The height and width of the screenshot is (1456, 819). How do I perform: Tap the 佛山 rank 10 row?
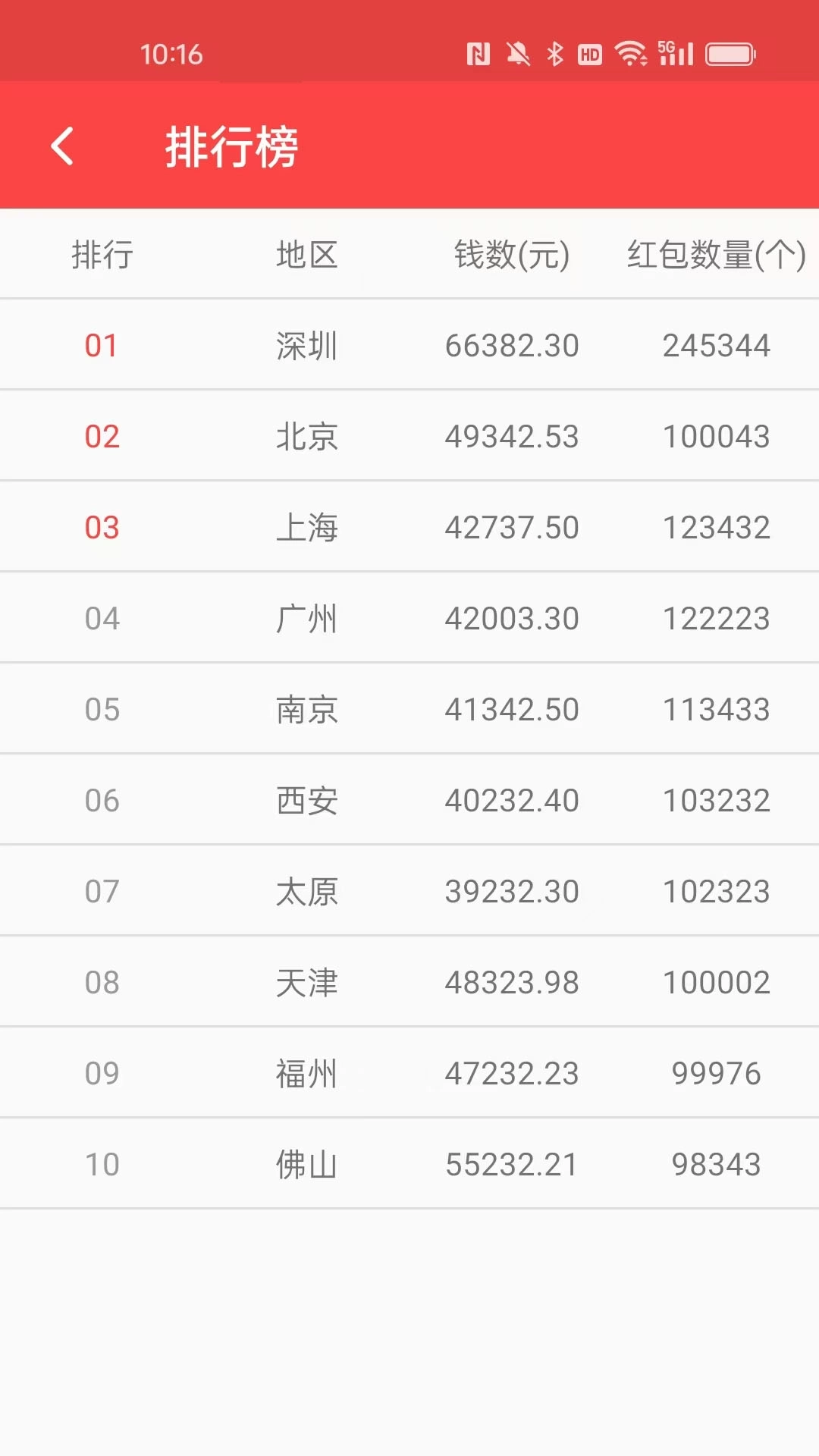coord(409,1163)
